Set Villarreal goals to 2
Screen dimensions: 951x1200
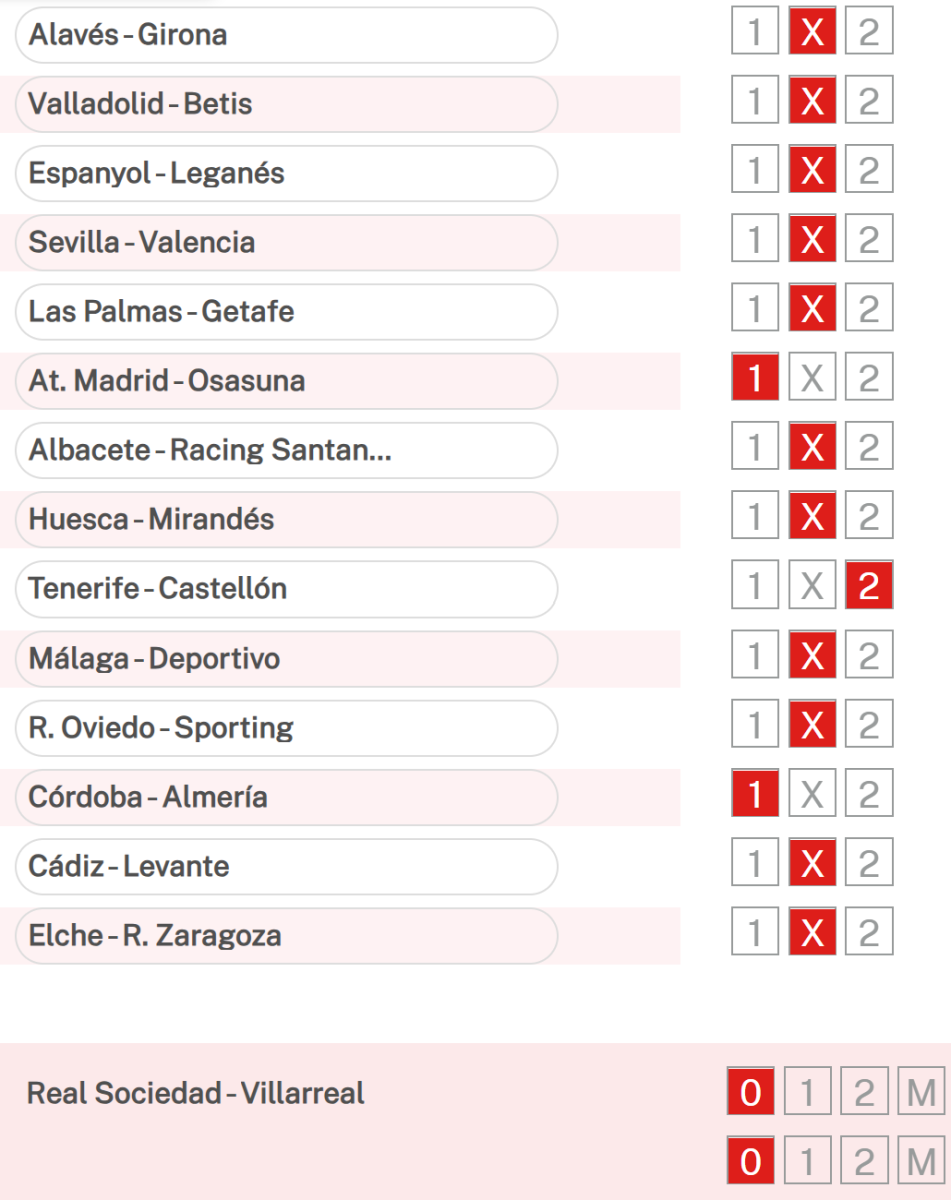[864, 1162]
